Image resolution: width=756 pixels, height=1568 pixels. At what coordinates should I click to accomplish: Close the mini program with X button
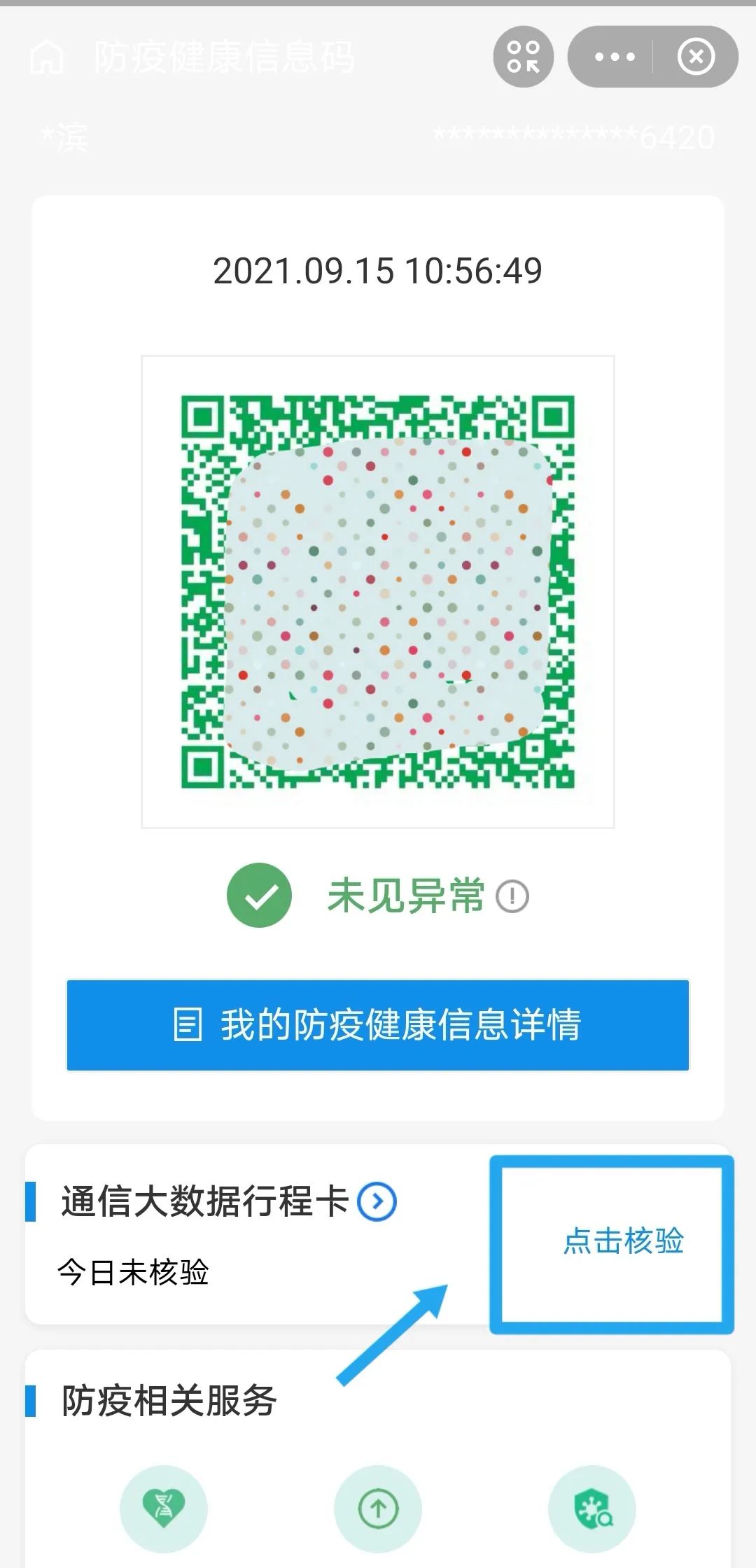pos(696,57)
